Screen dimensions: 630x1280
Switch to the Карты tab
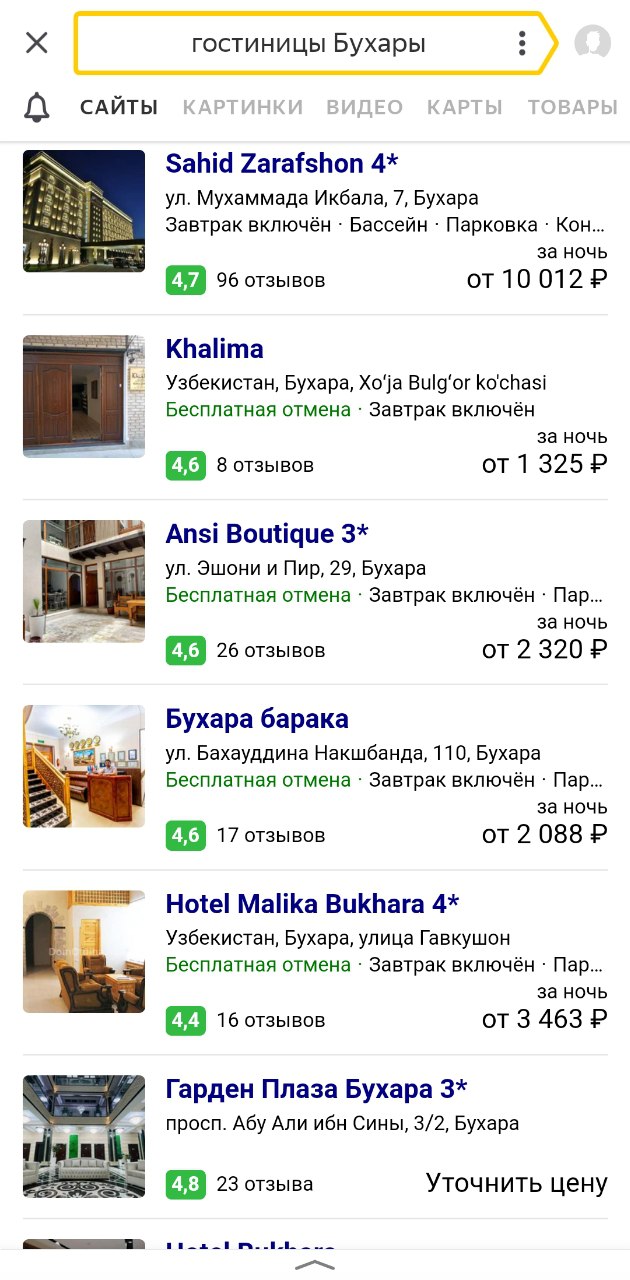(x=464, y=107)
